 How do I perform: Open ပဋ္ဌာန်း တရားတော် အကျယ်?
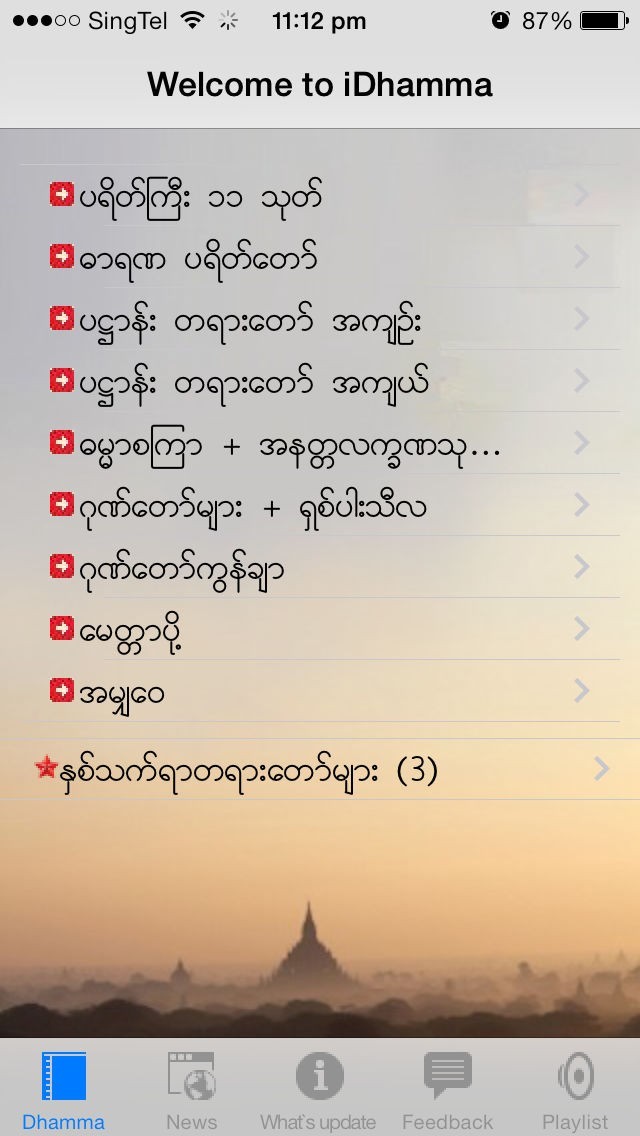320,382
